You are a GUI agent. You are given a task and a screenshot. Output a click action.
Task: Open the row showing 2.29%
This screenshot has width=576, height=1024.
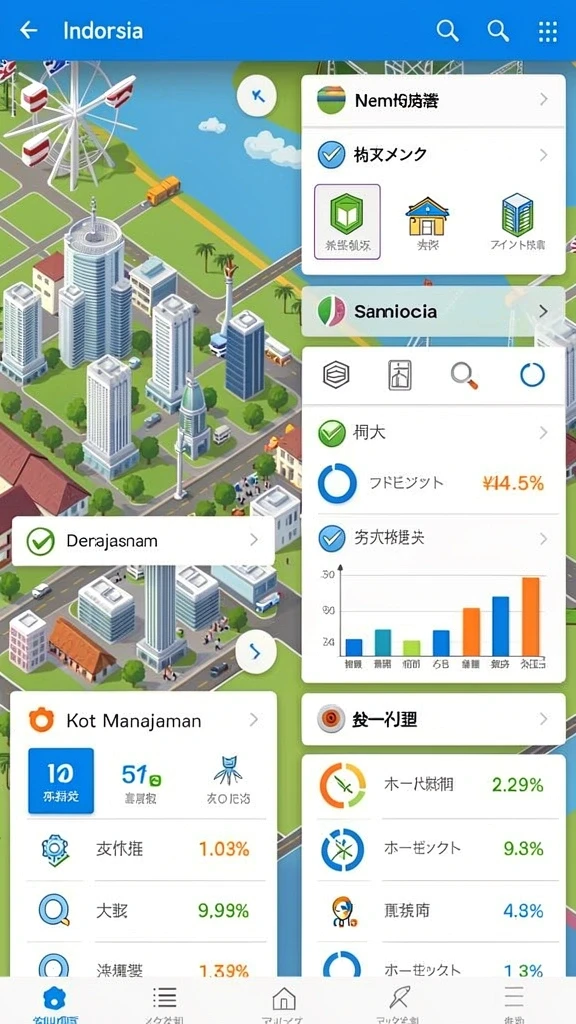click(434, 786)
